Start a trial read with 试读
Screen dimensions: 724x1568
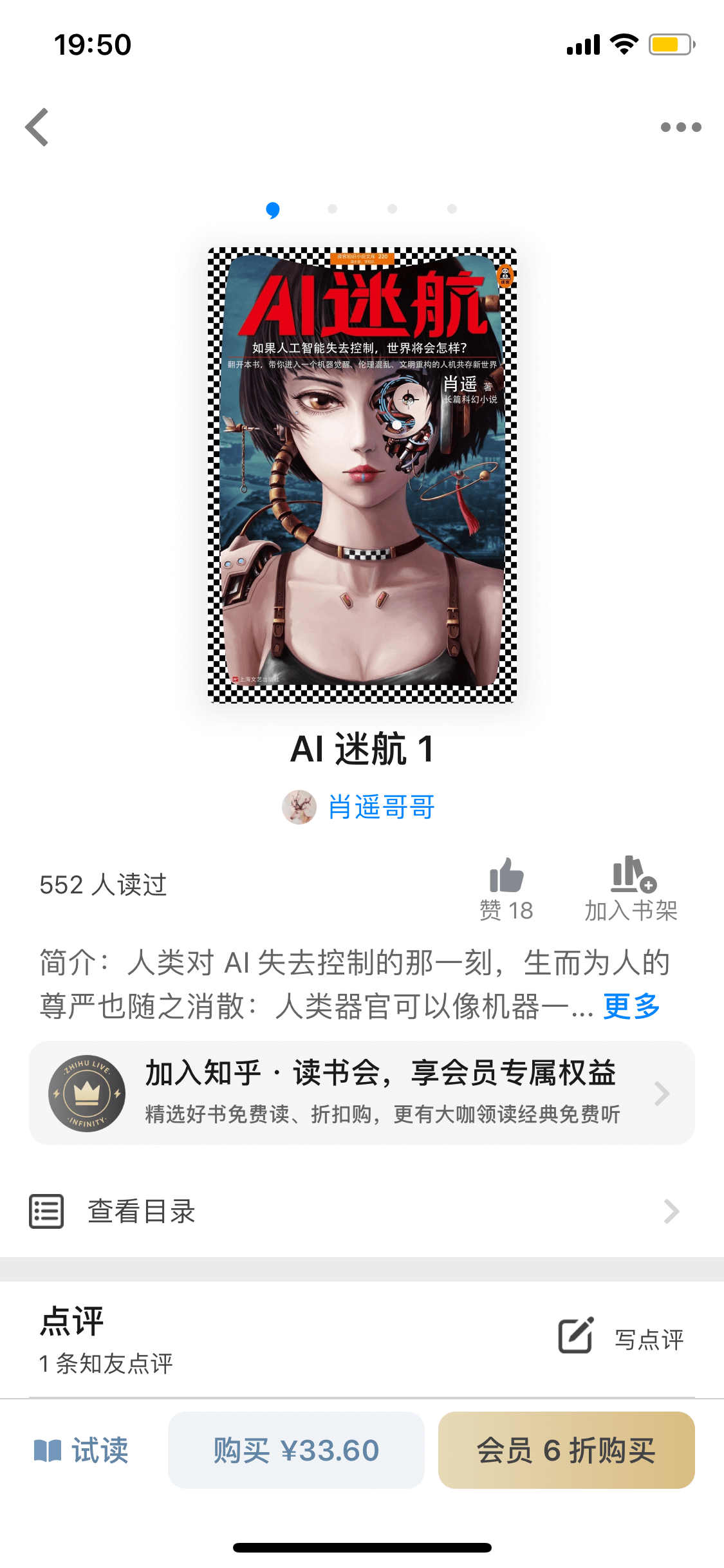82,1451
